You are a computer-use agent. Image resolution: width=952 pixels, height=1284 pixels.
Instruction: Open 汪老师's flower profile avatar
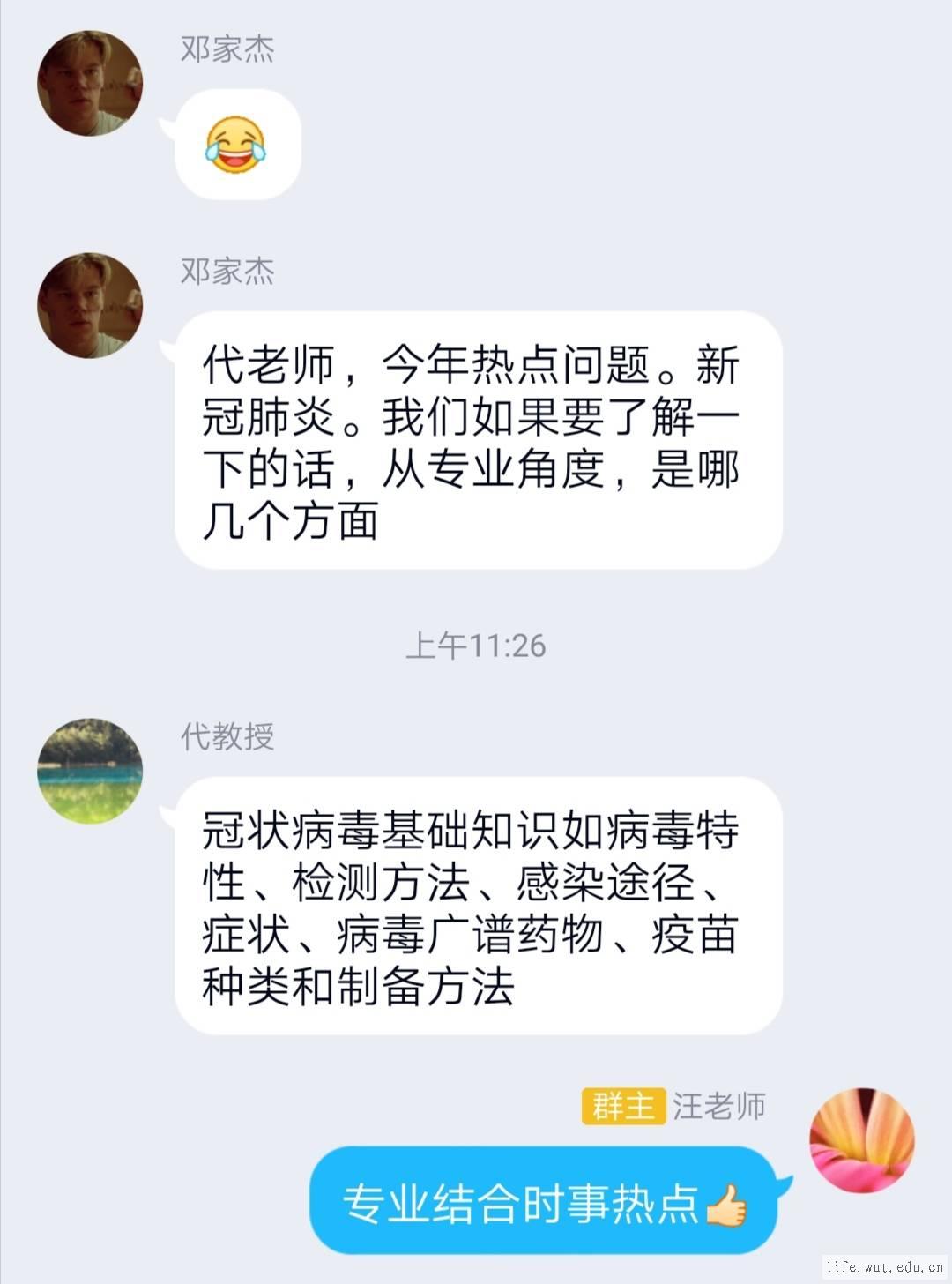point(861,1139)
